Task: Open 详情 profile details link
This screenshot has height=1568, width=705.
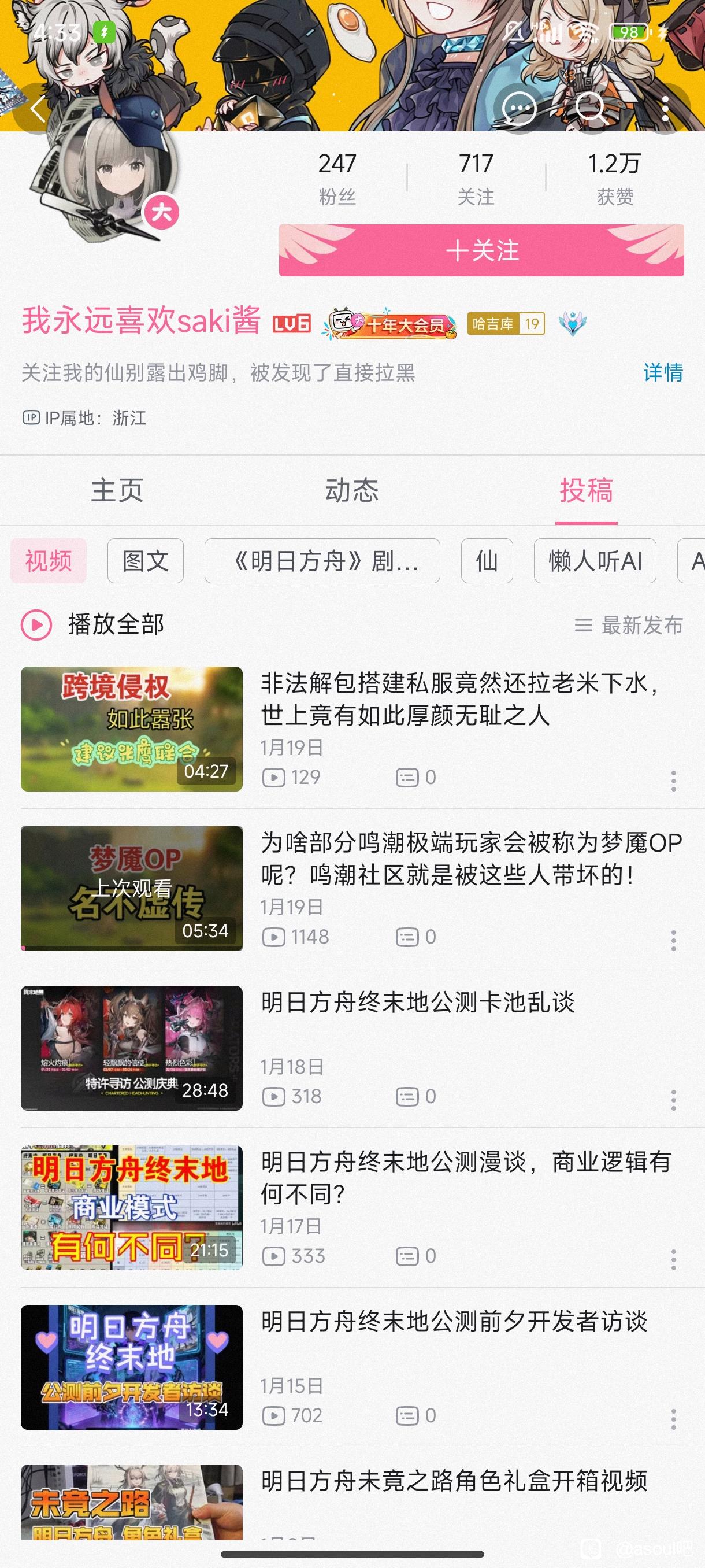Action: click(662, 372)
